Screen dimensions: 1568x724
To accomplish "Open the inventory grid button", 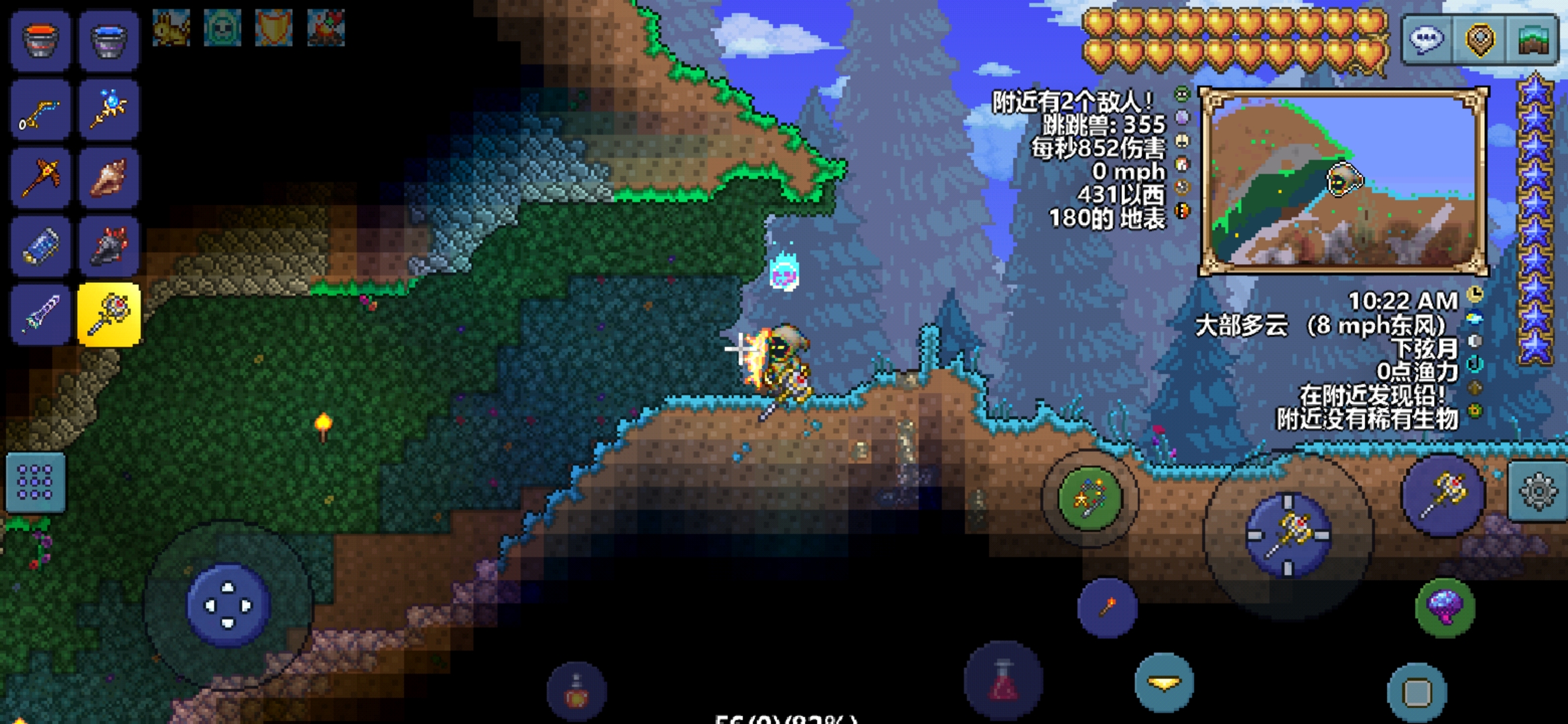I will [36, 483].
